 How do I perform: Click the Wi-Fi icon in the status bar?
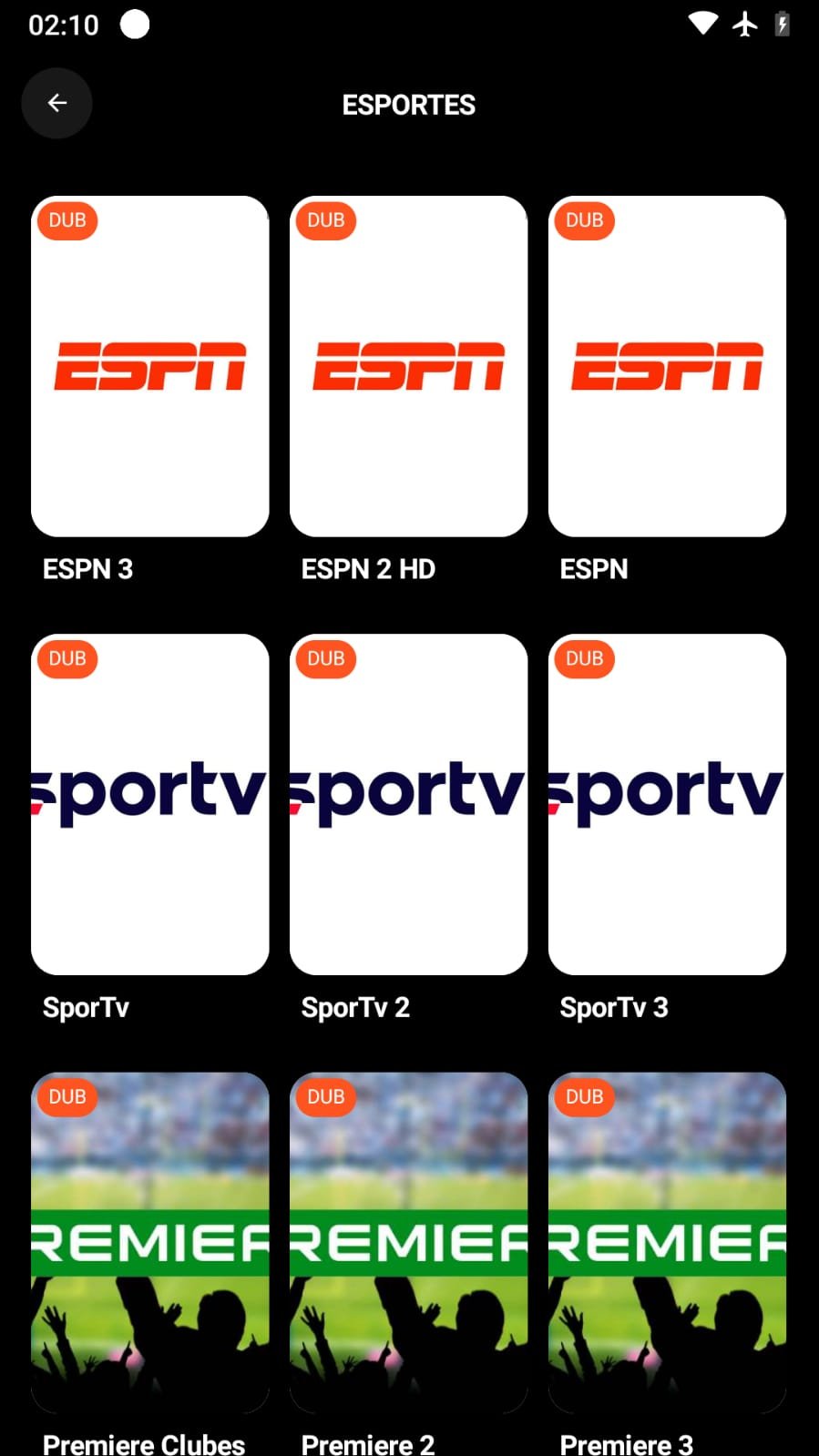702,24
